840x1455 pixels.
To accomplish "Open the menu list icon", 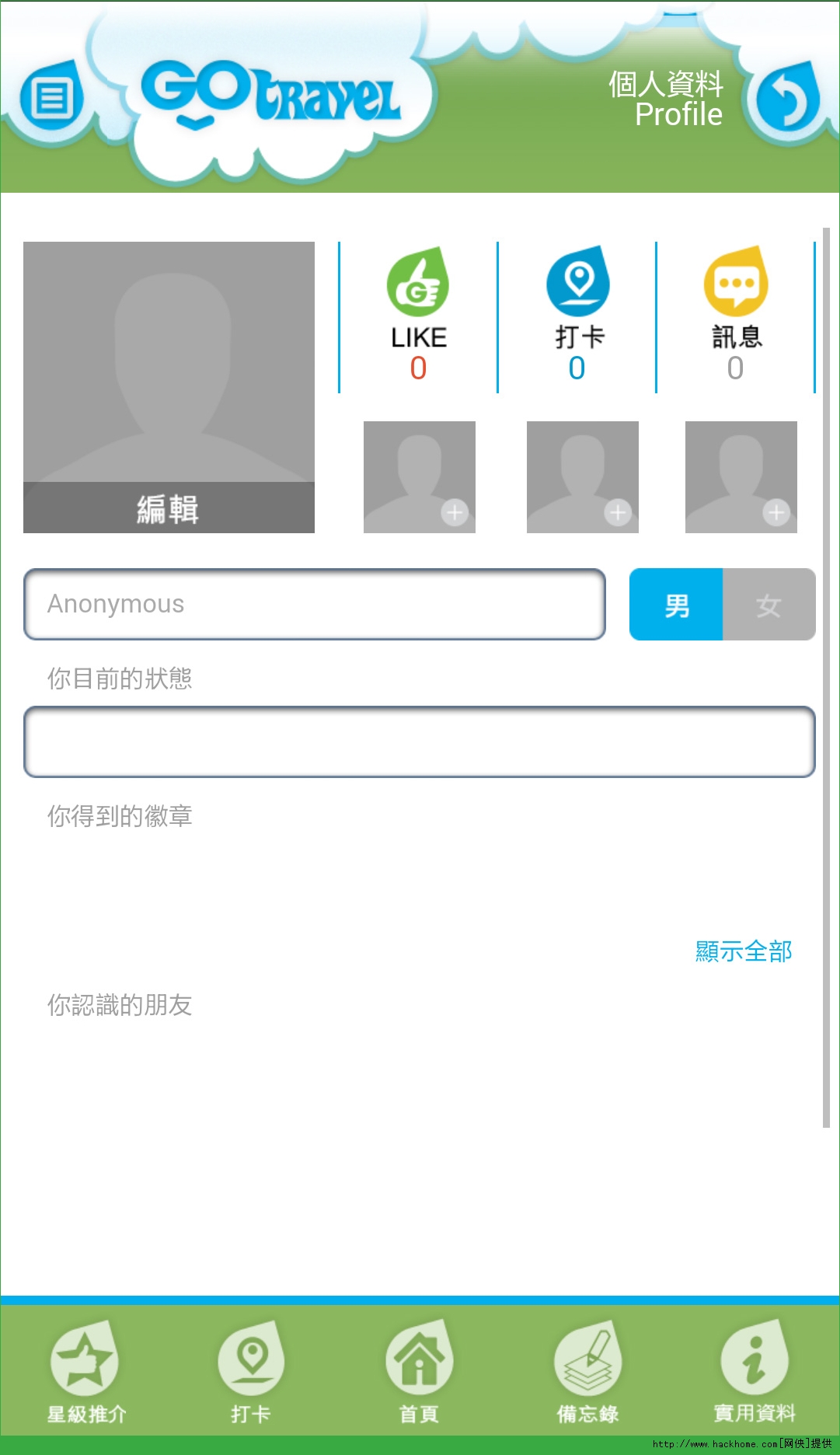I will [x=52, y=99].
